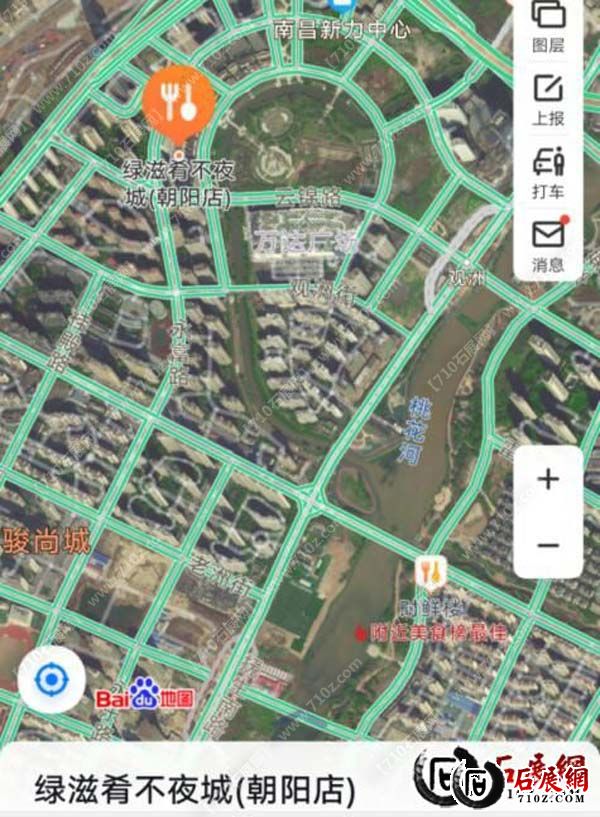Zoom out with the minus button
600x817 pixels.
pos(548,545)
